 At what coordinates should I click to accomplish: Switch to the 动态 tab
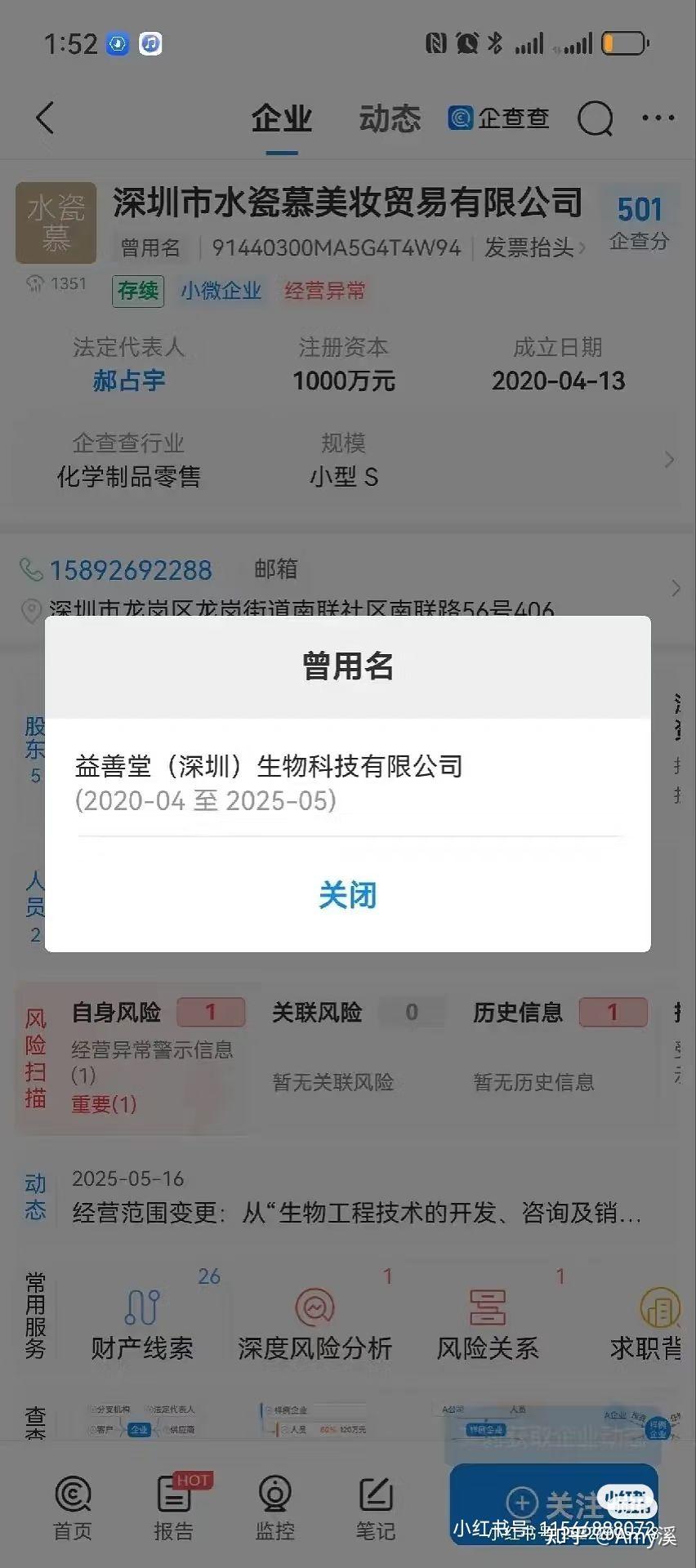390,119
